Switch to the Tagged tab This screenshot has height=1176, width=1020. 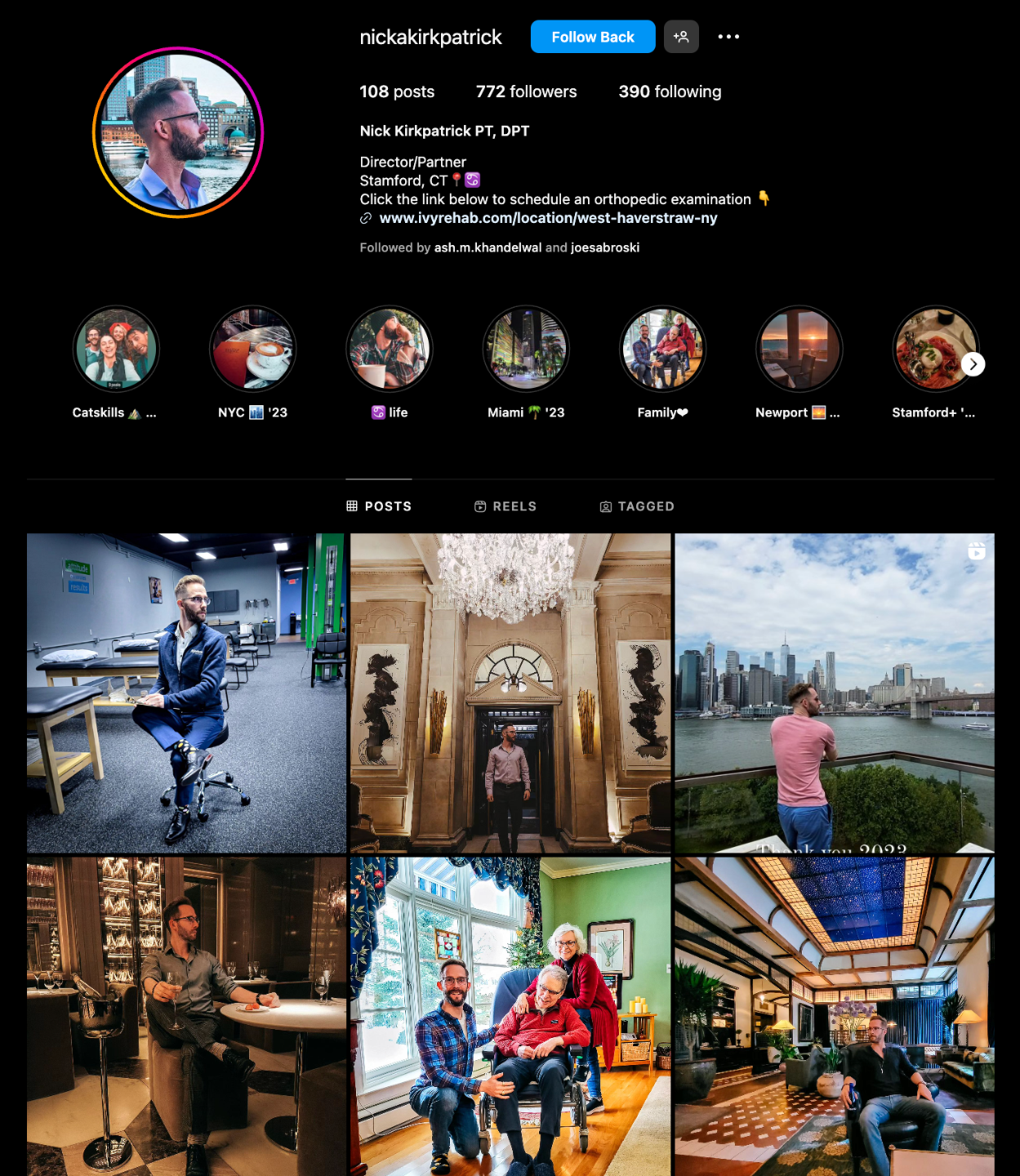tap(637, 506)
